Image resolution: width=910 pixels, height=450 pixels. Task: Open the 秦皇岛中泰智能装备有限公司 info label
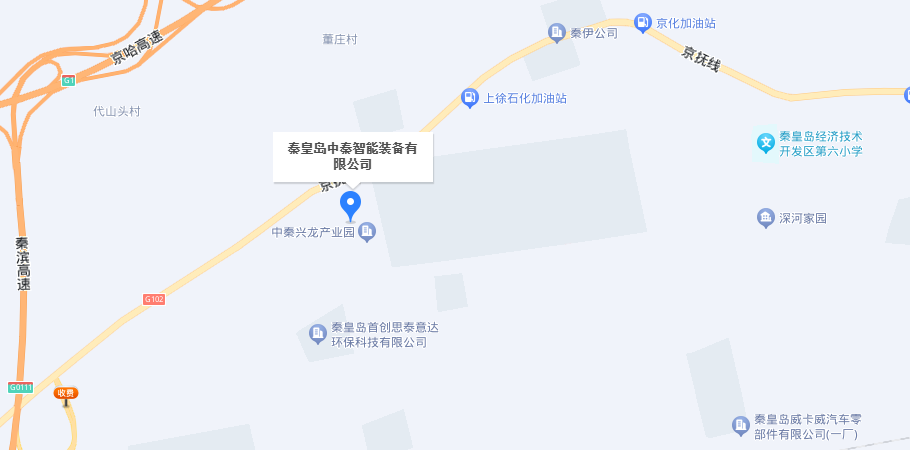coord(352,156)
